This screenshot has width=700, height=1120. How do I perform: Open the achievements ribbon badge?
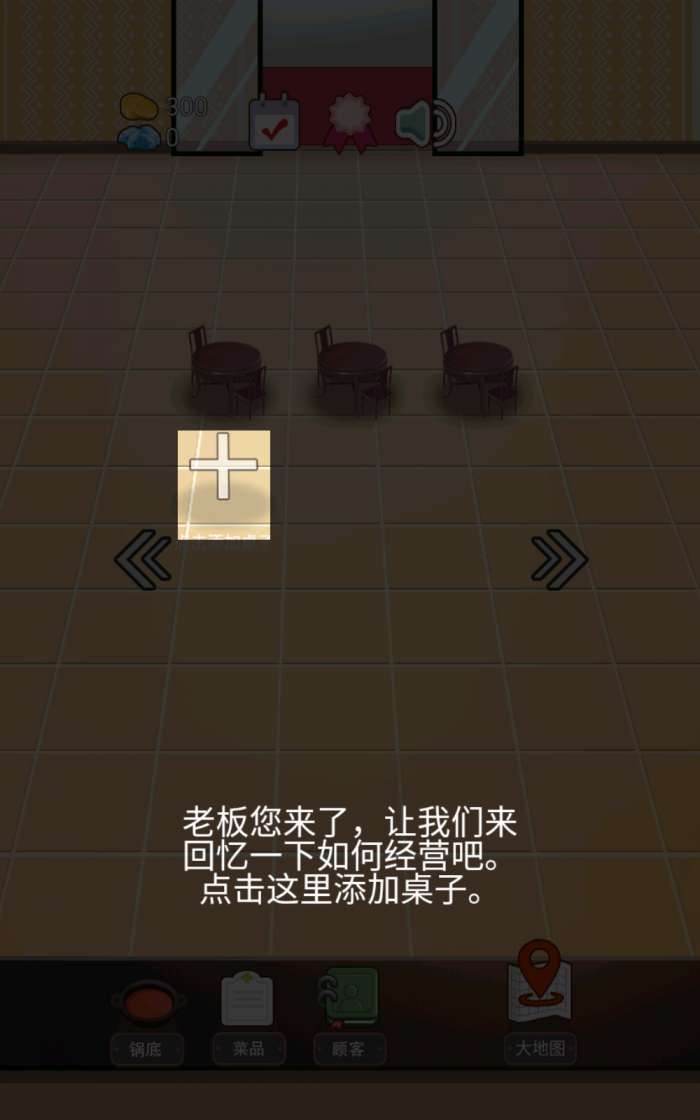(x=349, y=123)
